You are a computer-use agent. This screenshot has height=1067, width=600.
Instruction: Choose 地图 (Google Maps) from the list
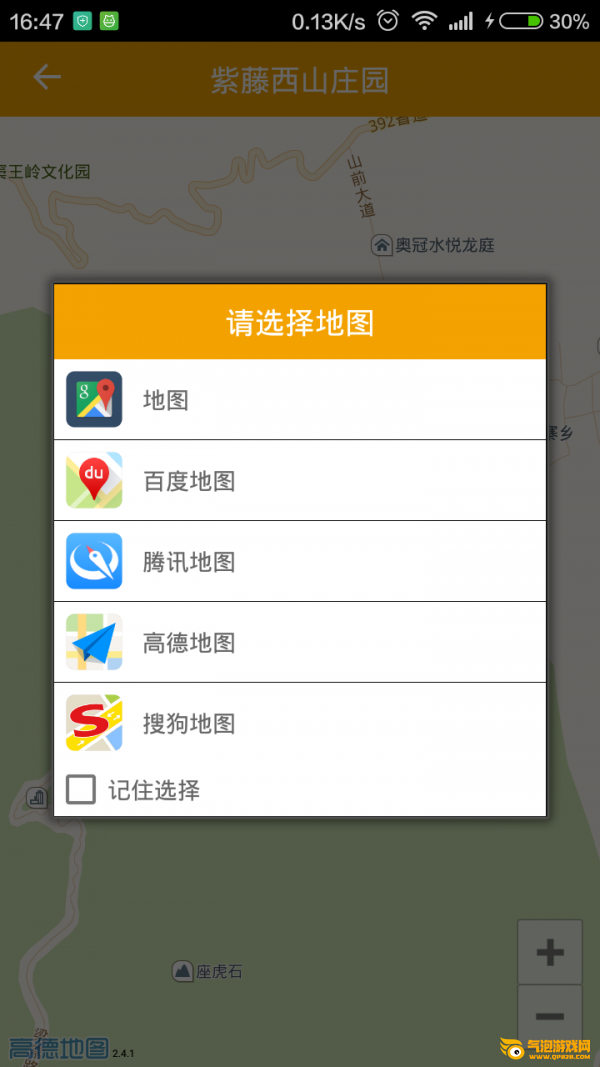[x=300, y=399]
